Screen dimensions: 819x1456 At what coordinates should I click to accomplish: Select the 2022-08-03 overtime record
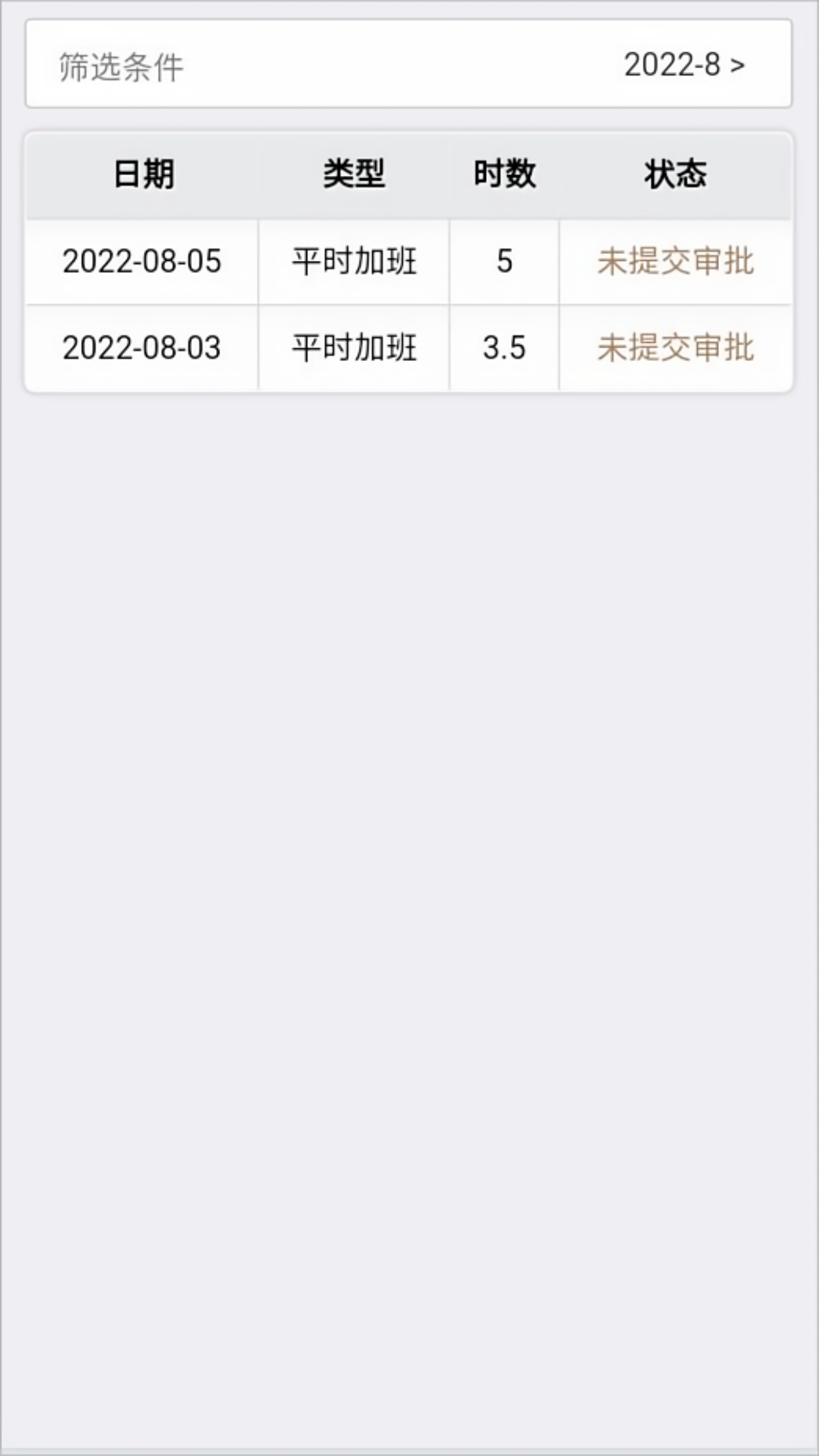point(409,349)
